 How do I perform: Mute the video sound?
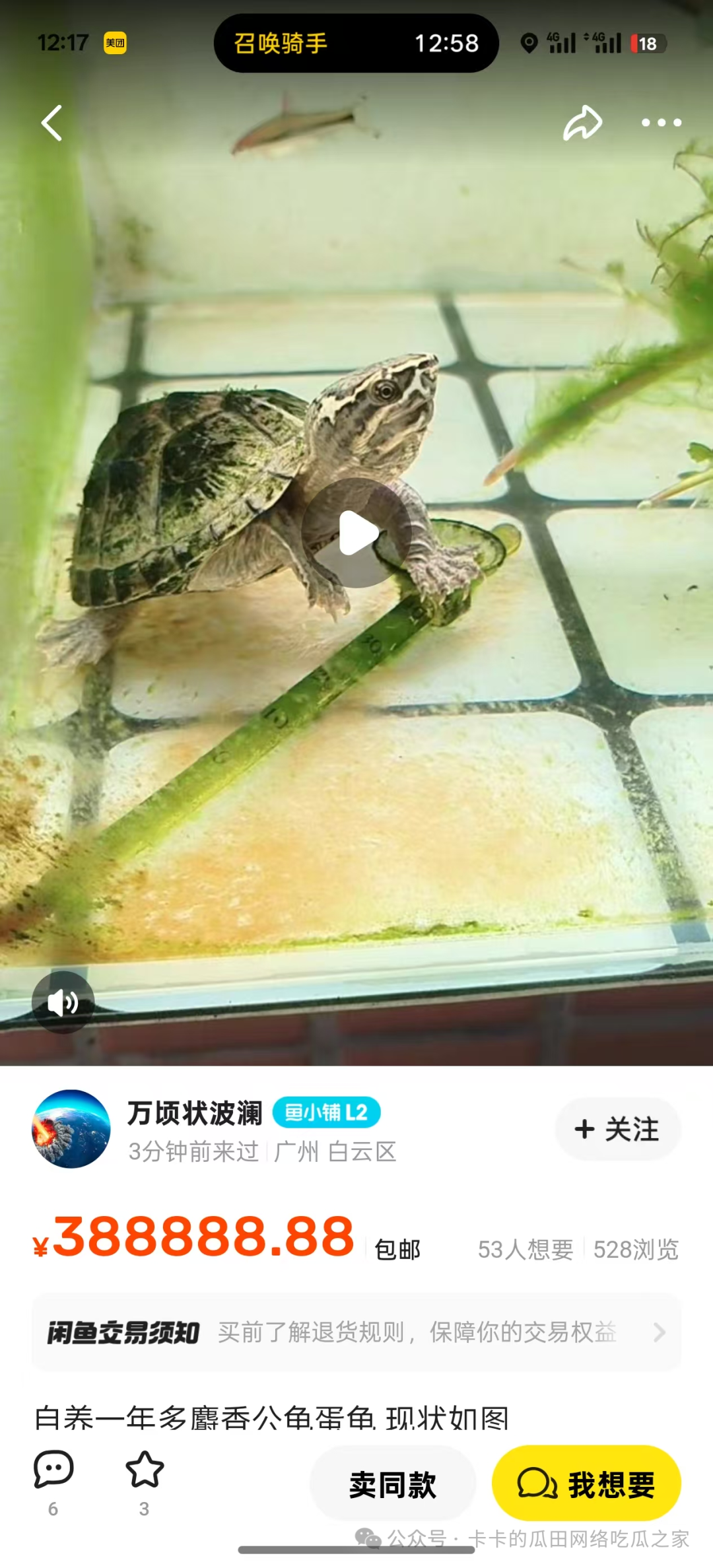click(x=63, y=1002)
